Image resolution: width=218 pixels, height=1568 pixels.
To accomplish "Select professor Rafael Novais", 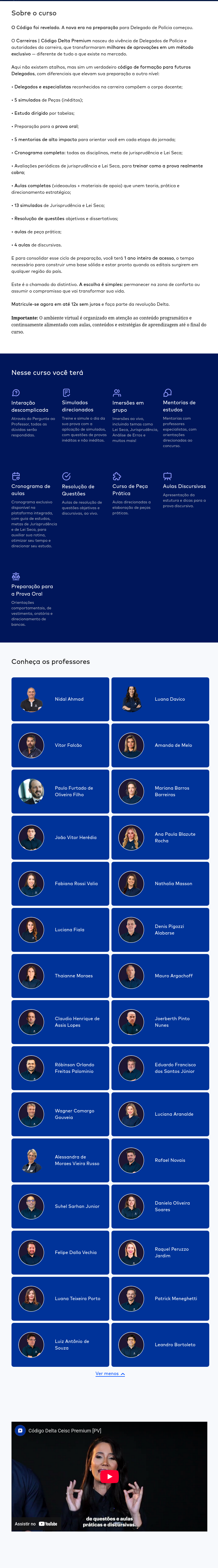I will click(160, 1160).
